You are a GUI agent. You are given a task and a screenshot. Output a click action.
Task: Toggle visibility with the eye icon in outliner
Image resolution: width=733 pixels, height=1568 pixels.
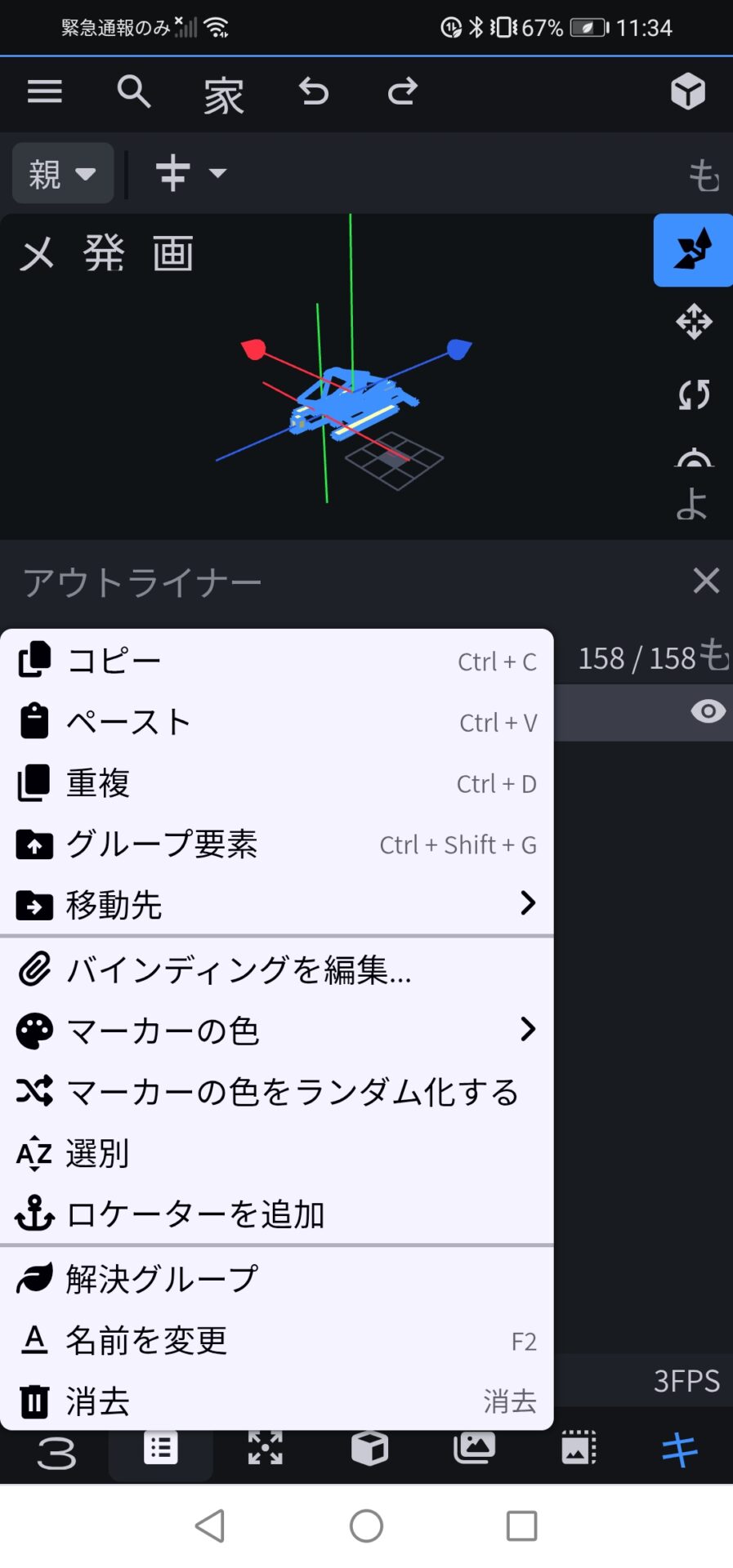708,711
